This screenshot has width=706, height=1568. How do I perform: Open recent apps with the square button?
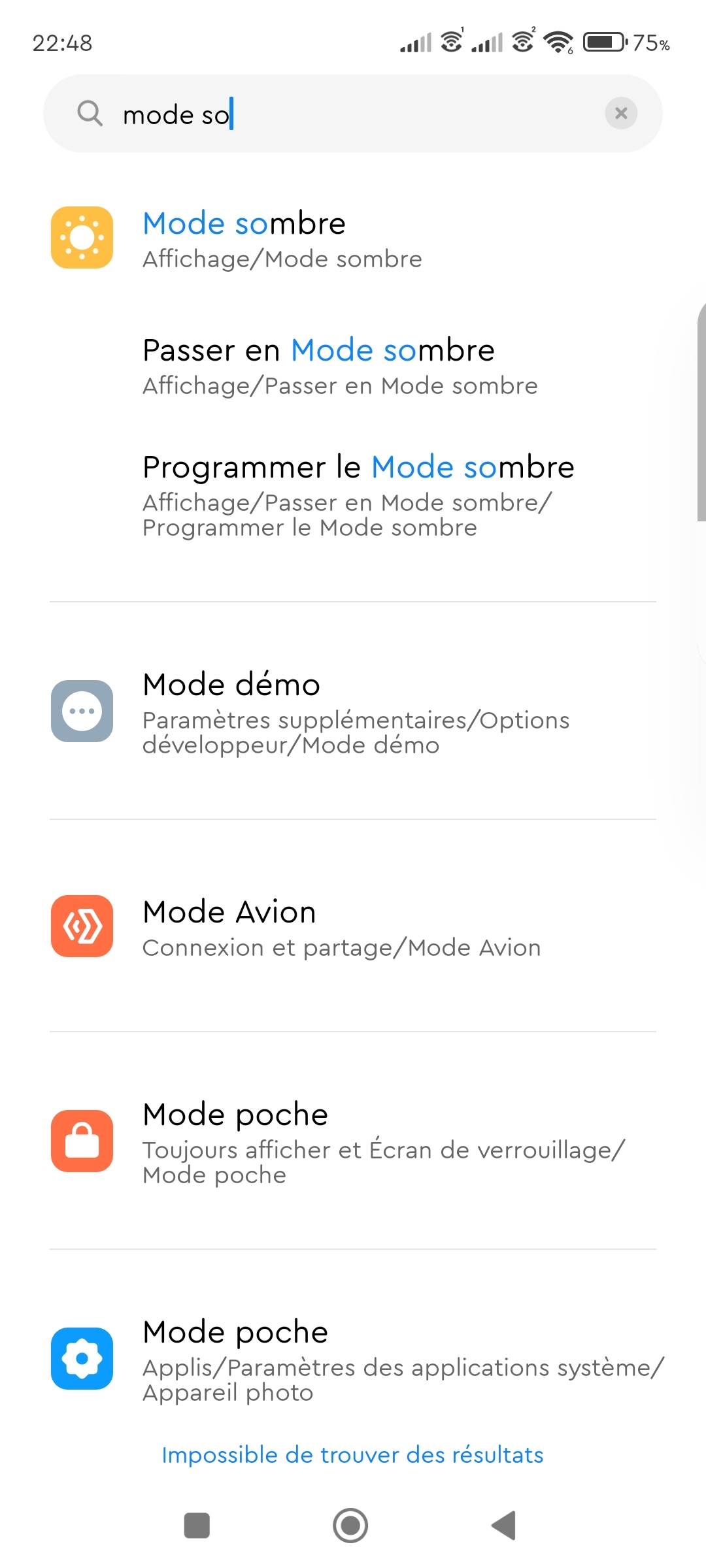click(x=197, y=1526)
